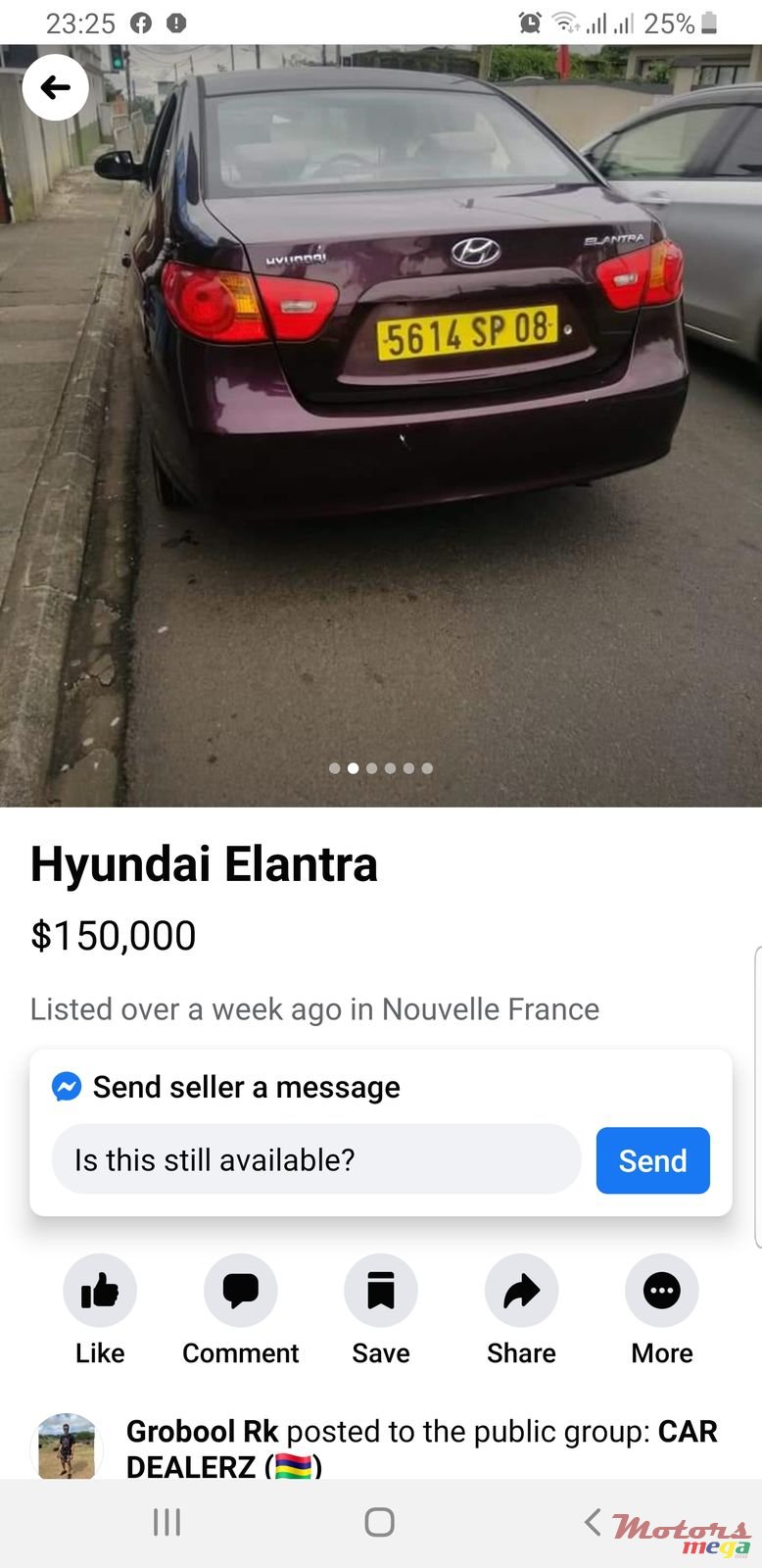The width and height of the screenshot is (762, 1568).
Task: Open the Comment bubble icon
Action: pyautogui.click(x=240, y=1290)
